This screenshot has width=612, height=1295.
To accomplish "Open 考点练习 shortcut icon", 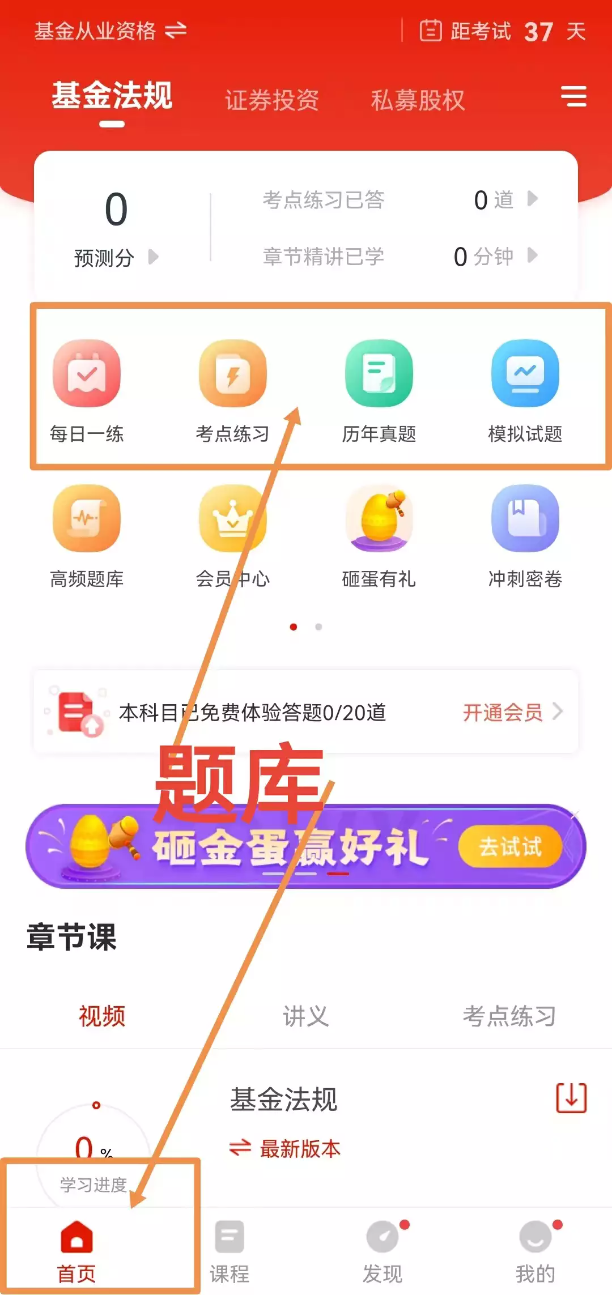I will [x=233, y=390].
